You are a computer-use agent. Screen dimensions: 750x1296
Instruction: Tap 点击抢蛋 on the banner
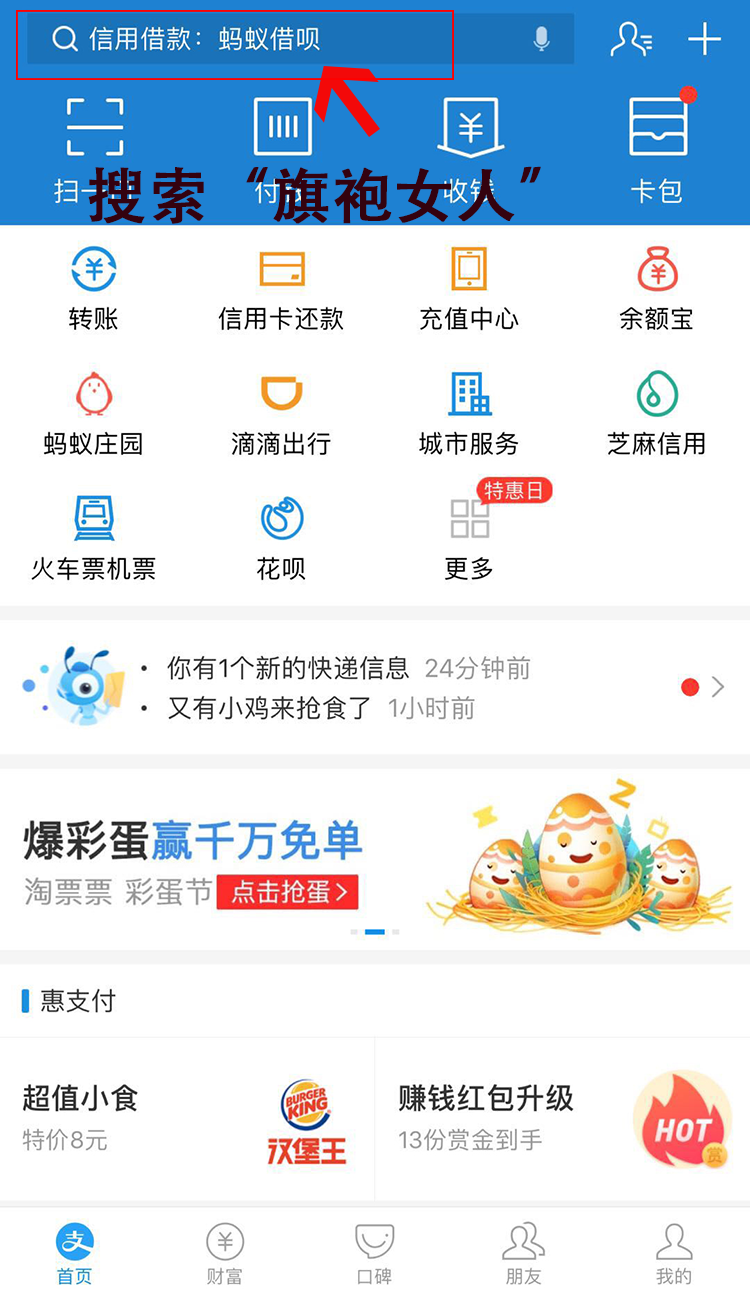coord(287,892)
